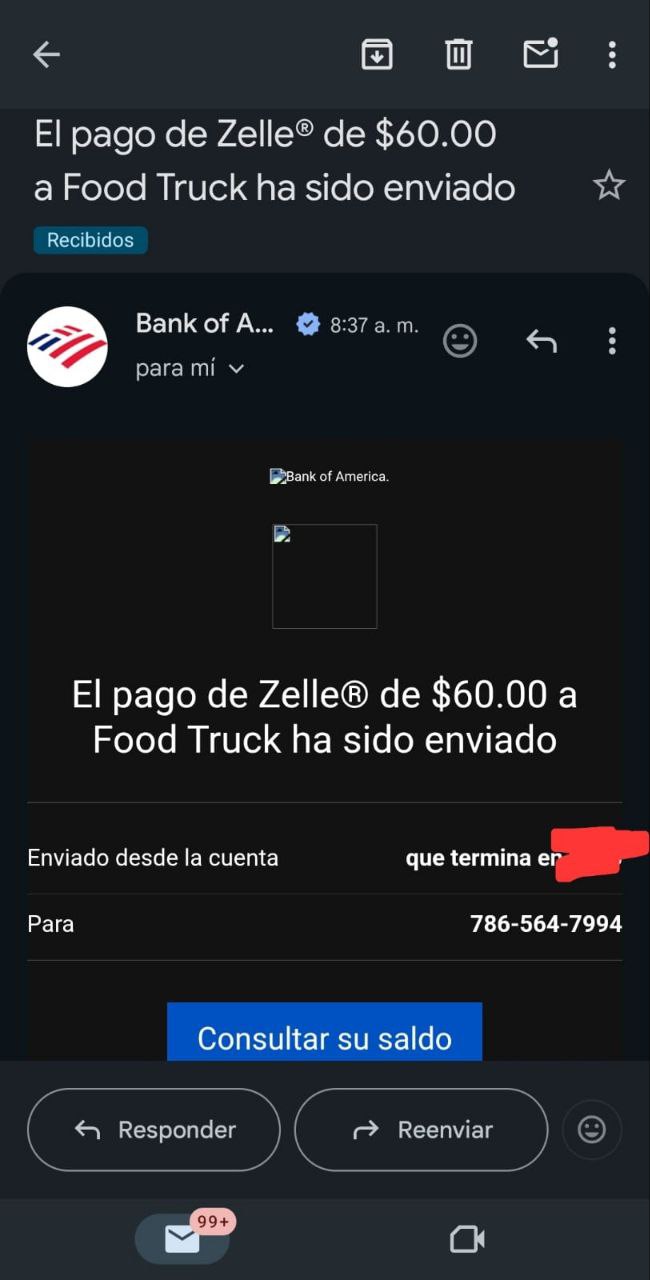650x1280 pixels.
Task: Open the Recibidos label
Action: click(90, 240)
